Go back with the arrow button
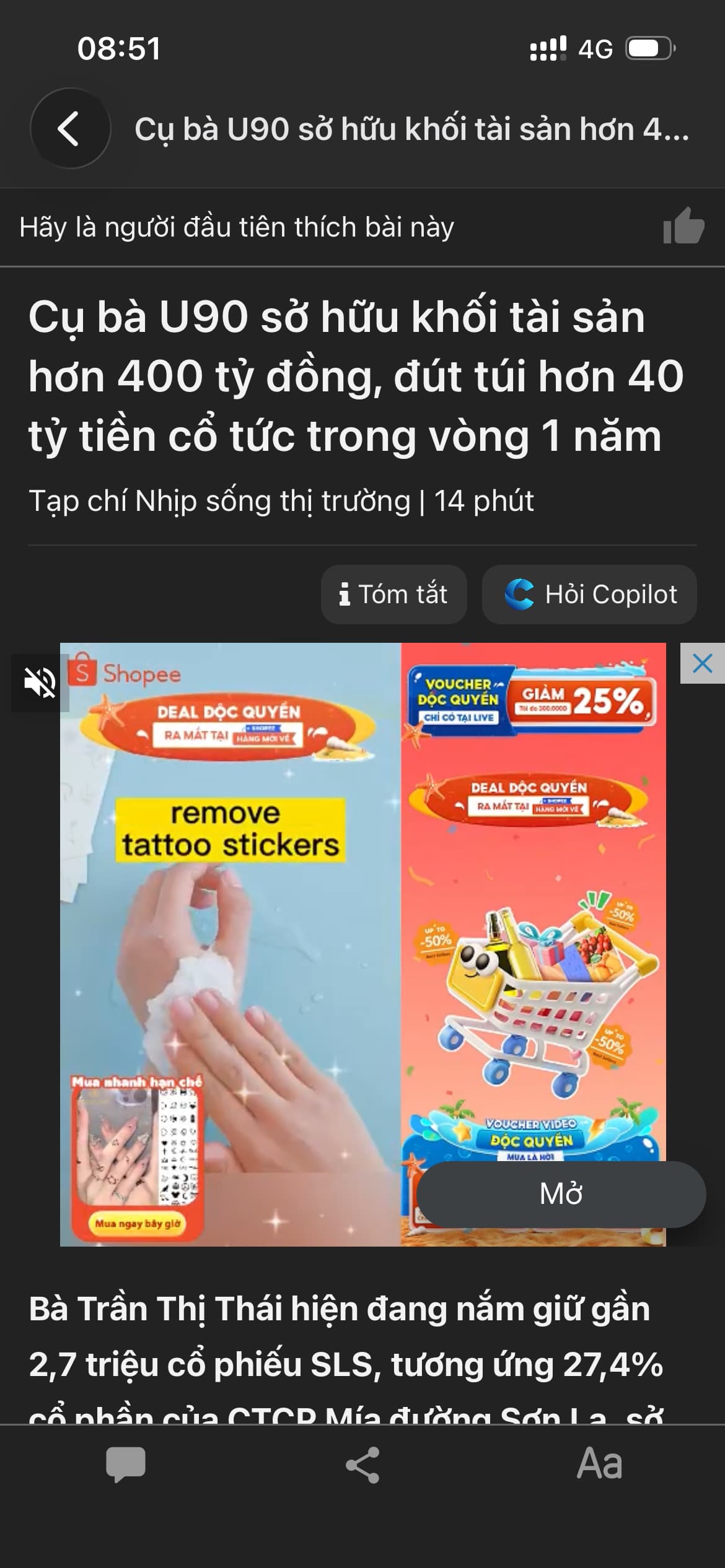Screen dimensions: 725x1568 pos(70,129)
